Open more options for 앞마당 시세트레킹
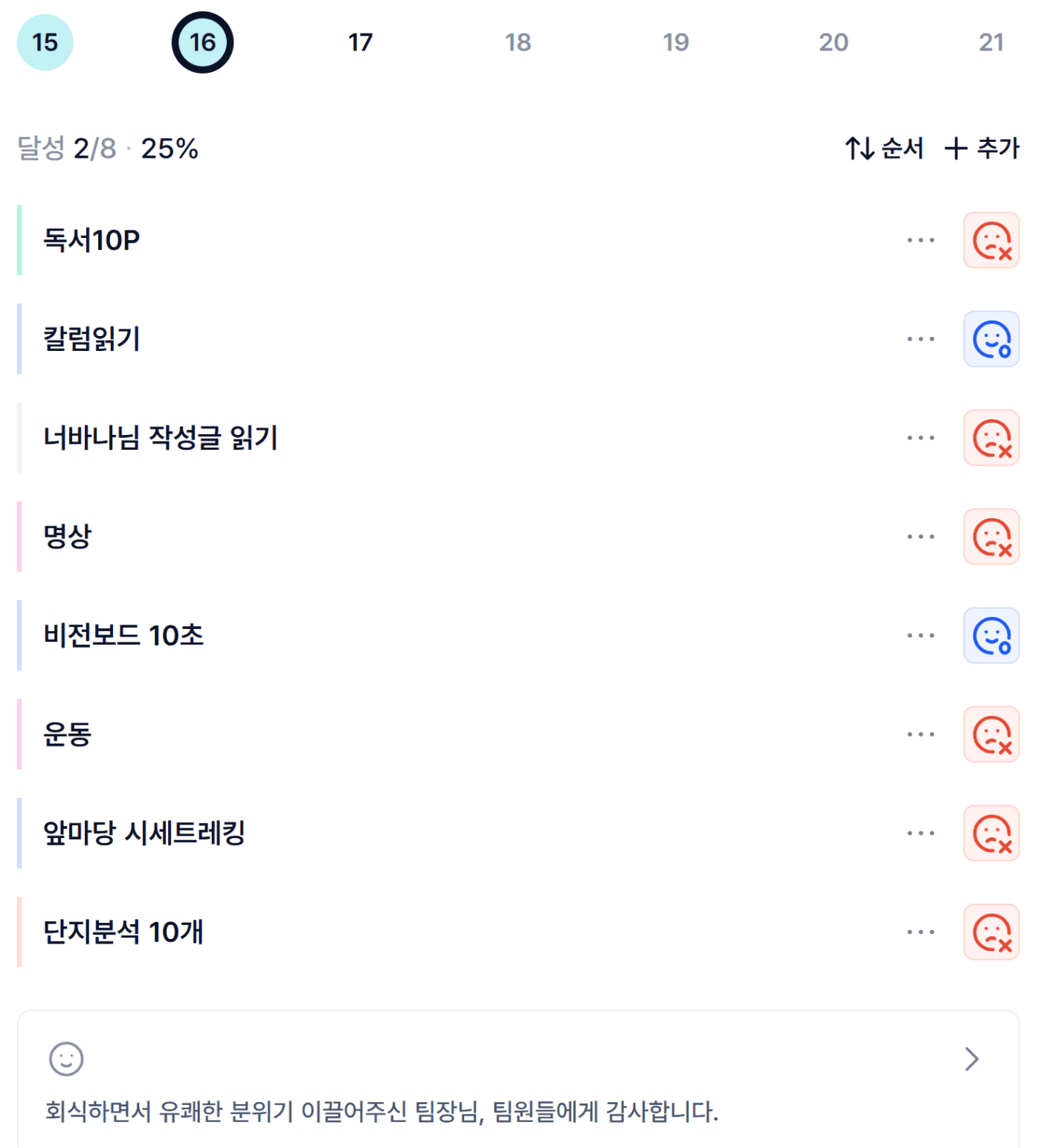Image resolution: width=1041 pixels, height=1148 pixels. (921, 833)
